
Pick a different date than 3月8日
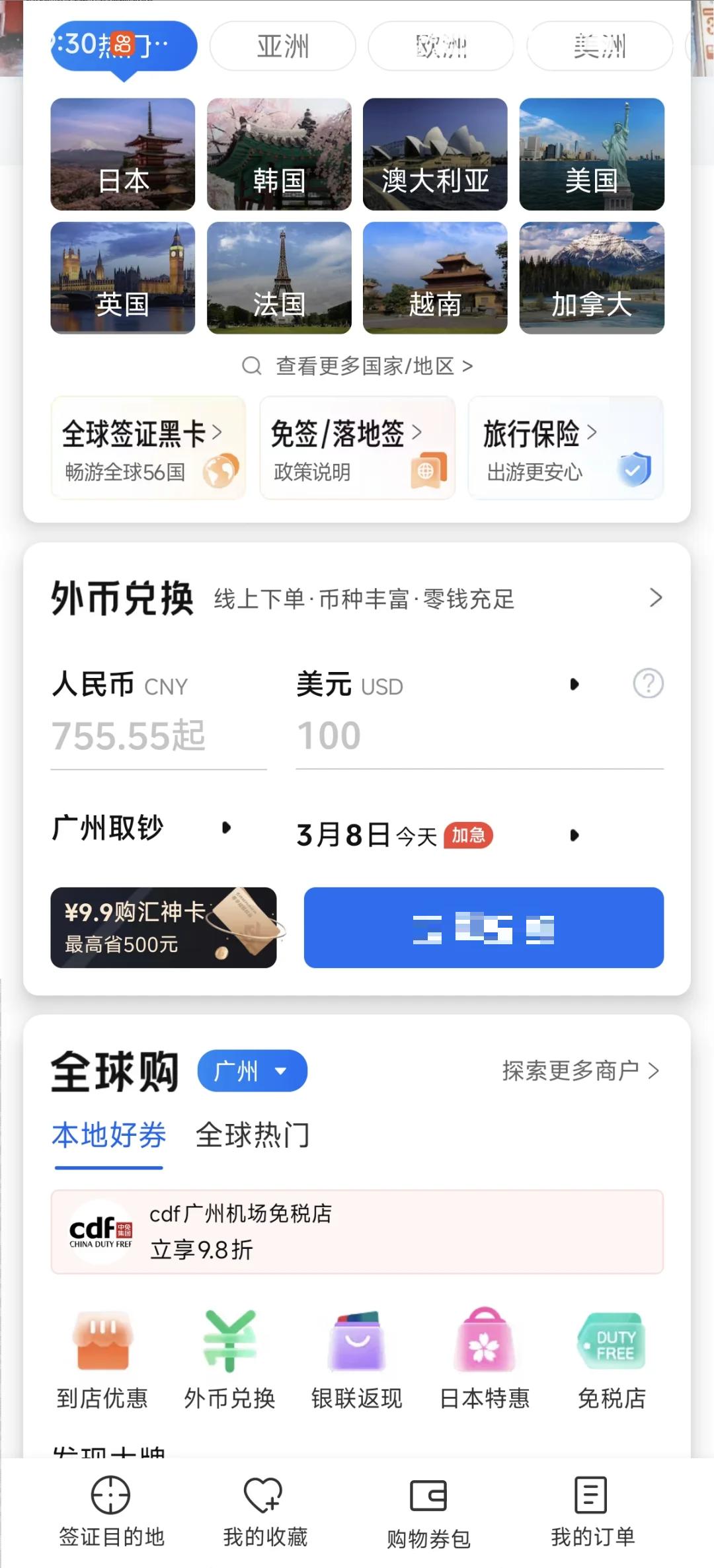(x=436, y=835)
